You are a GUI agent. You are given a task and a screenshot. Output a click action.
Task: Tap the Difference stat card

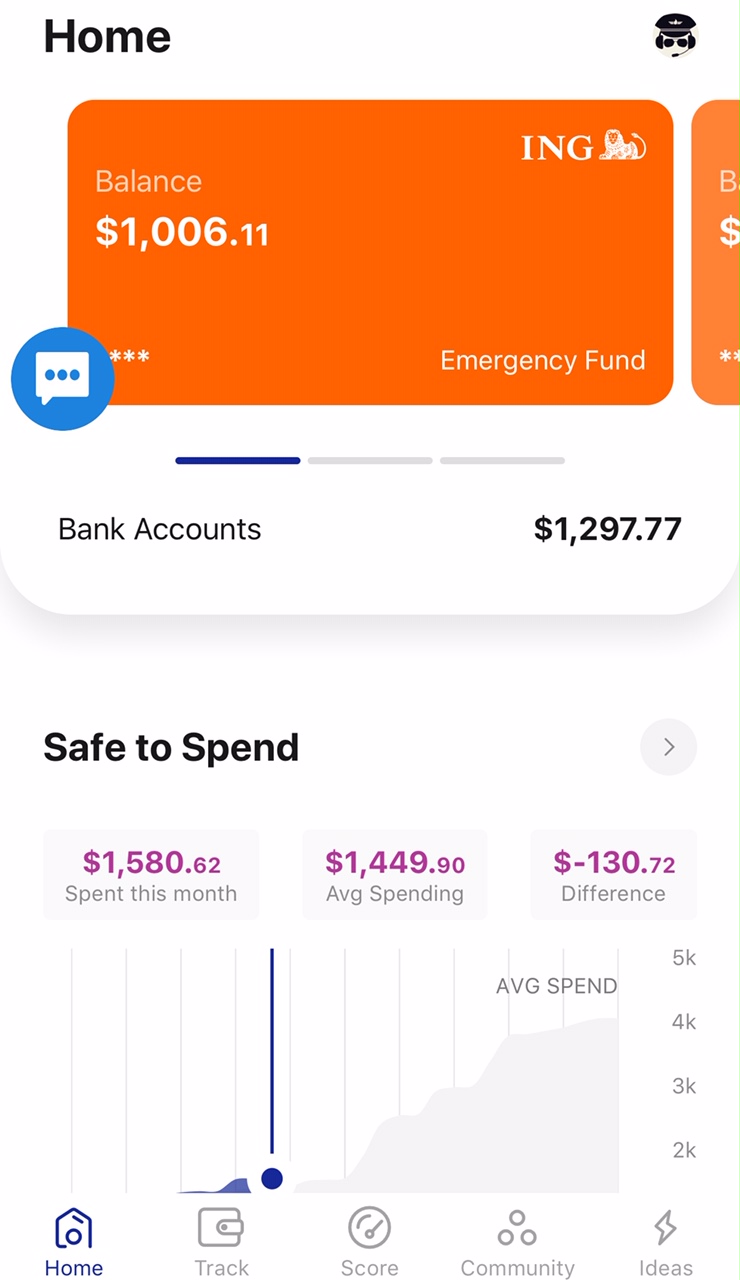[613, 873]
